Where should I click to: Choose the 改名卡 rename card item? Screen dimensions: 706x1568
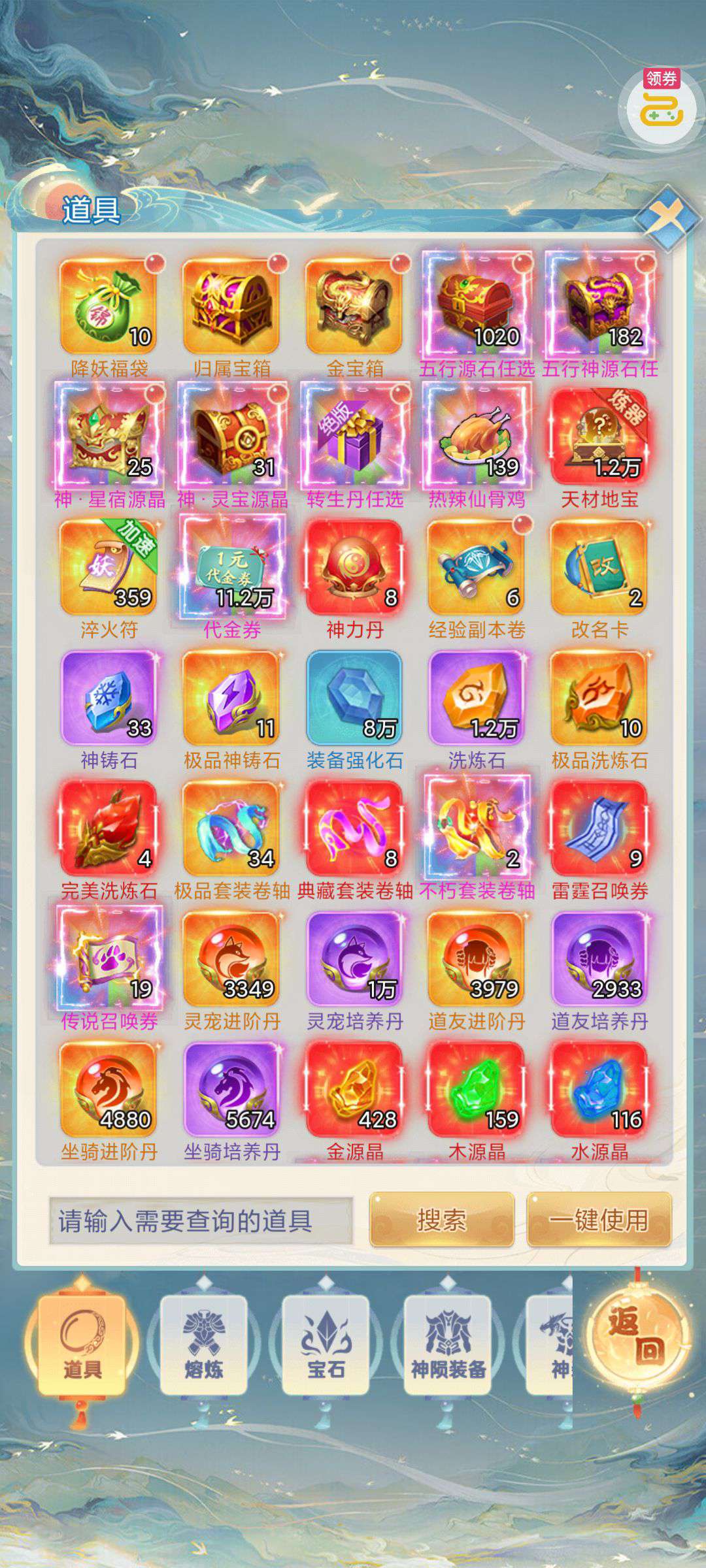click(599, 568)
